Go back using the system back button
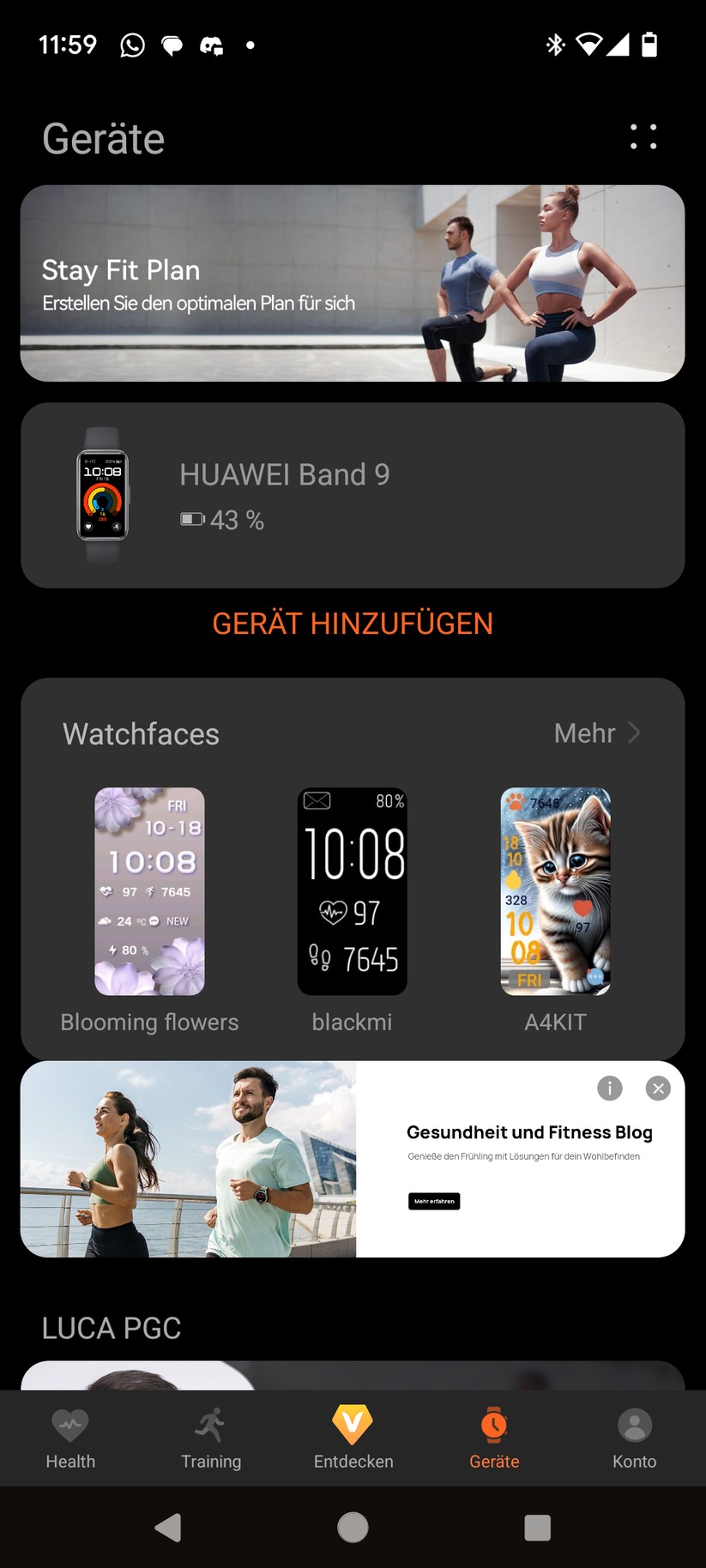 (168, 1528)
